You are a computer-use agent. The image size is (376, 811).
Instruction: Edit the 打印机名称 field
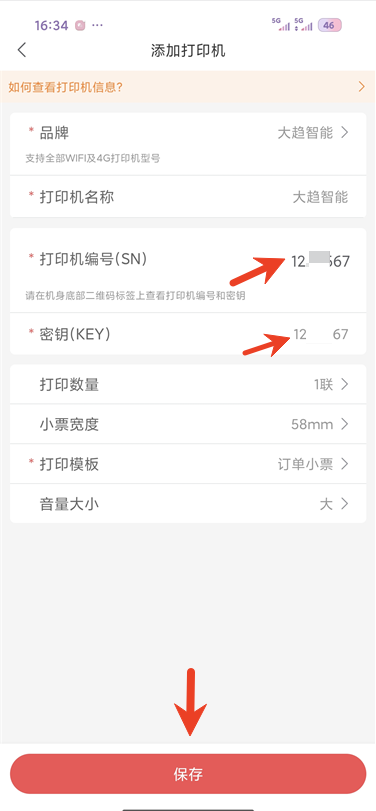188,197
